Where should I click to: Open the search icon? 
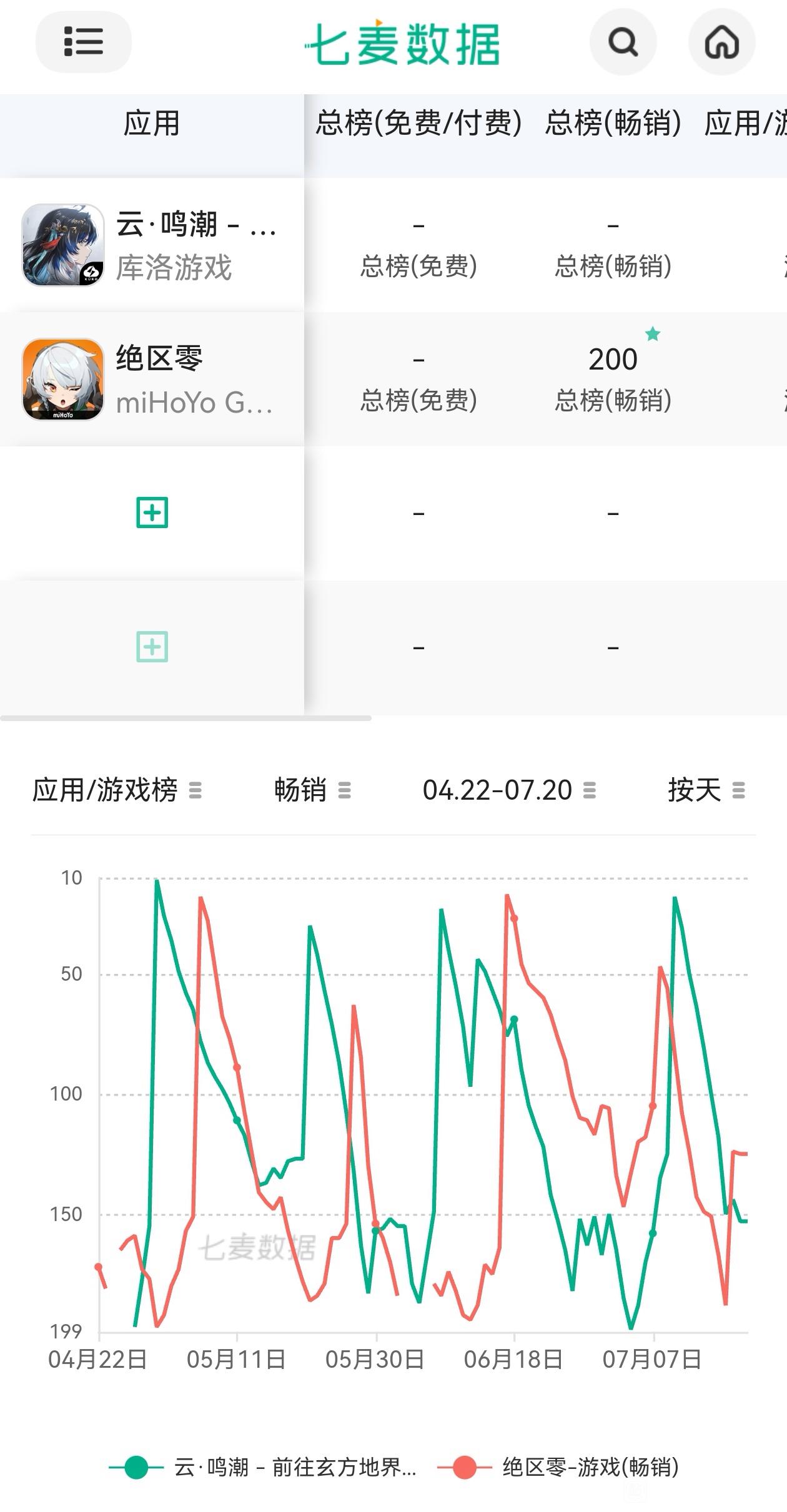pyautogui.click(x=623, y=42)
